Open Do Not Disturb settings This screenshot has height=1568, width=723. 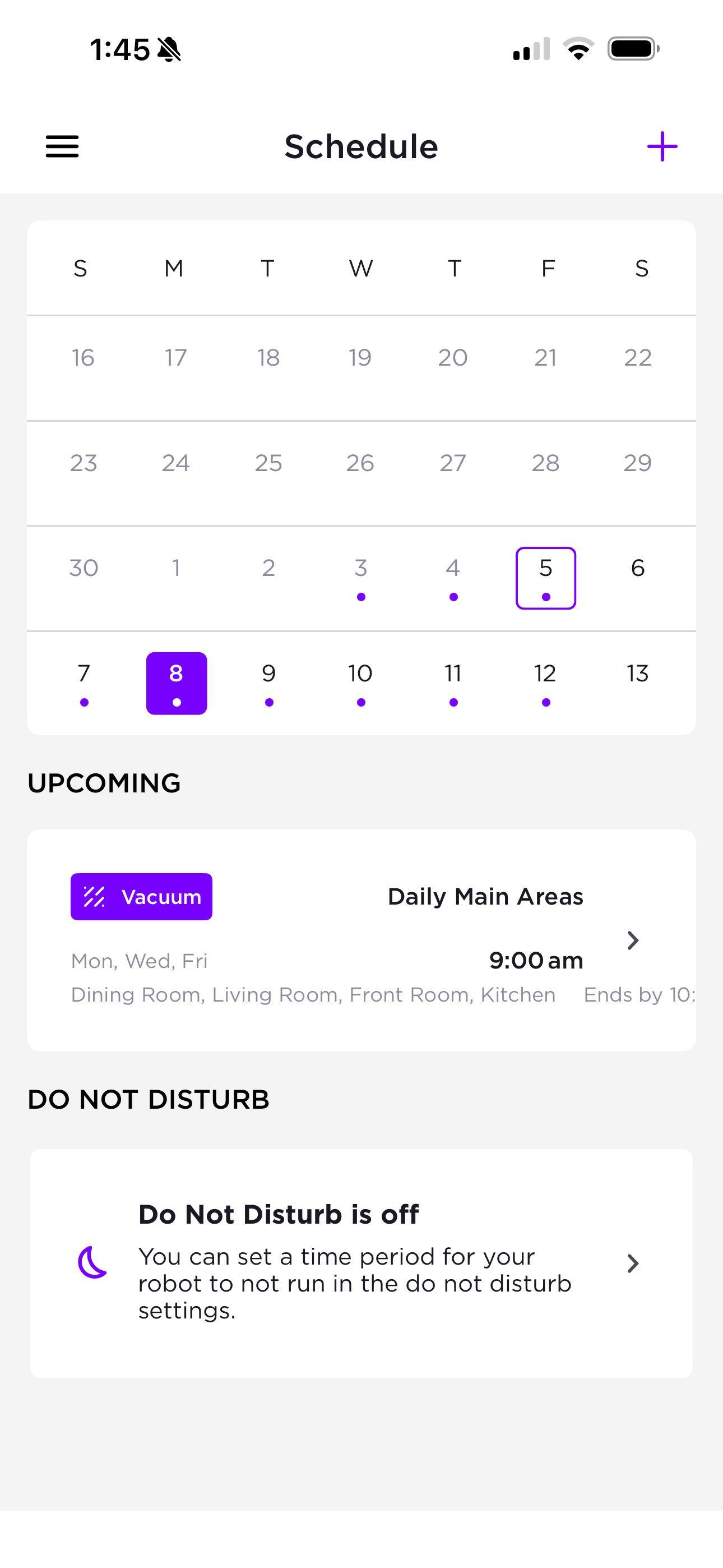pyautogui.click(x=361, y=1263)
